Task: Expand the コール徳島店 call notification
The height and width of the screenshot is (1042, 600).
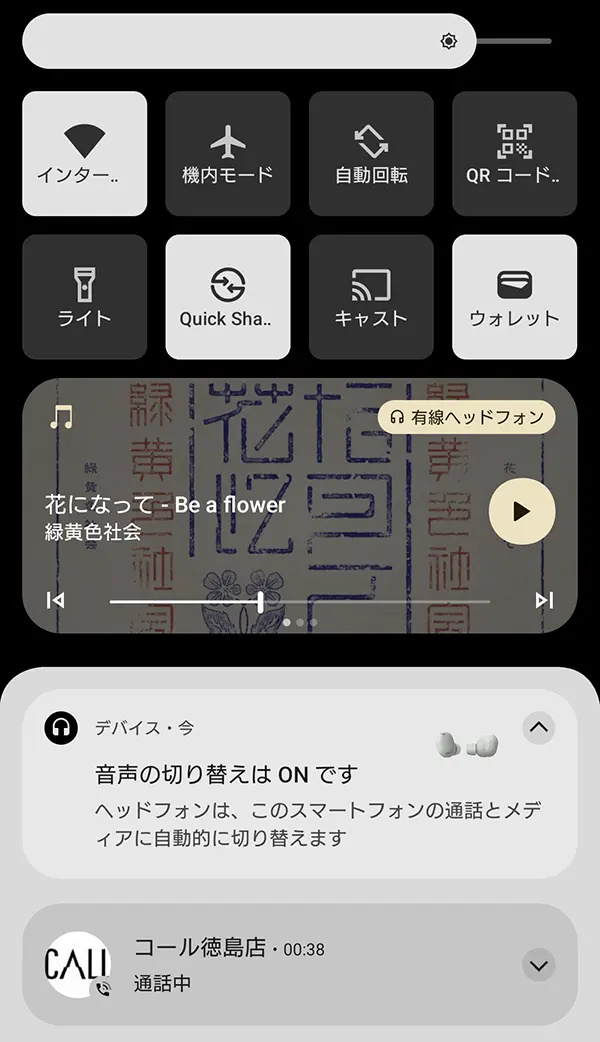Action: tap(538, 965)
